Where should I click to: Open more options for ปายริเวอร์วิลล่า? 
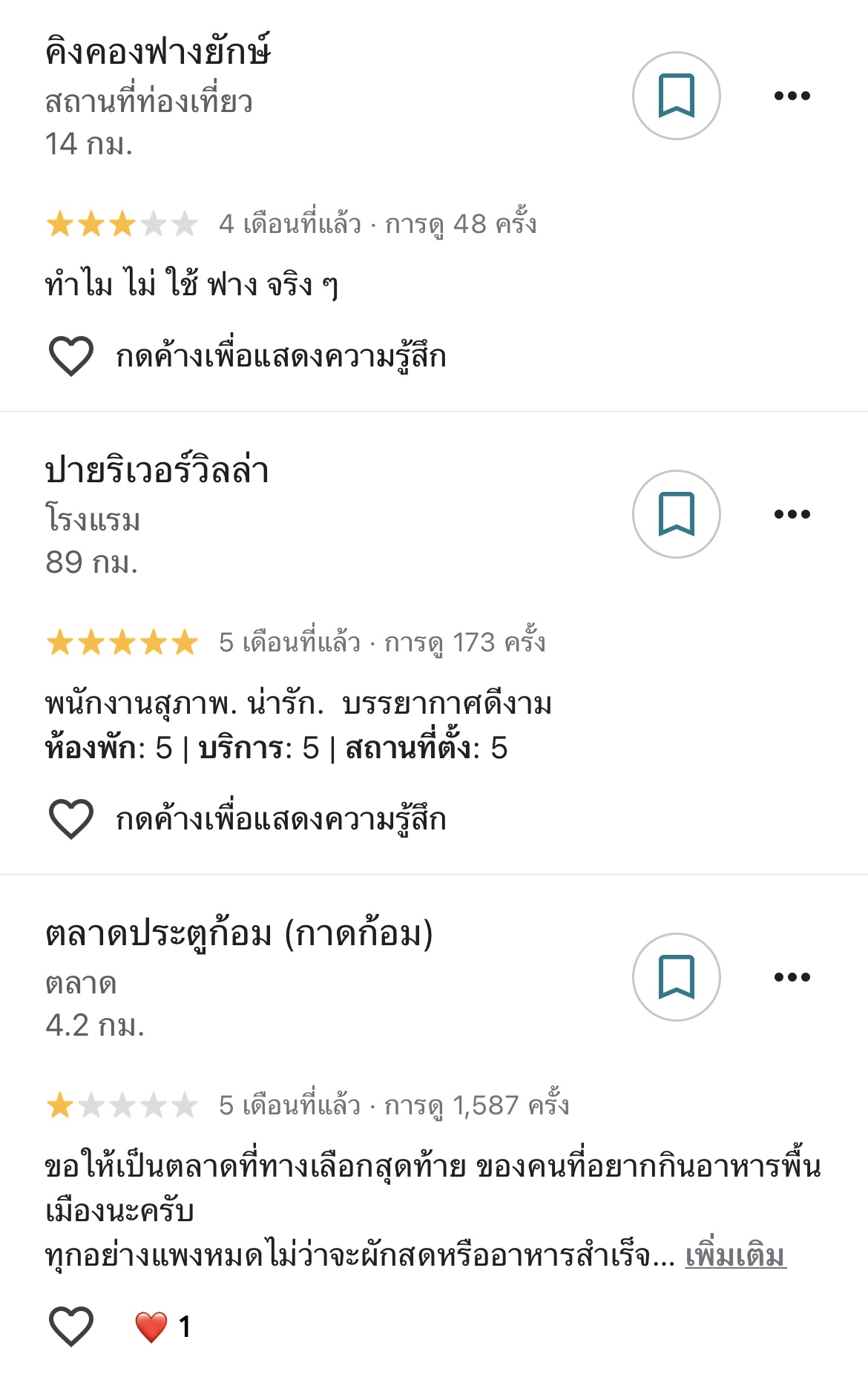coord(792,514)
